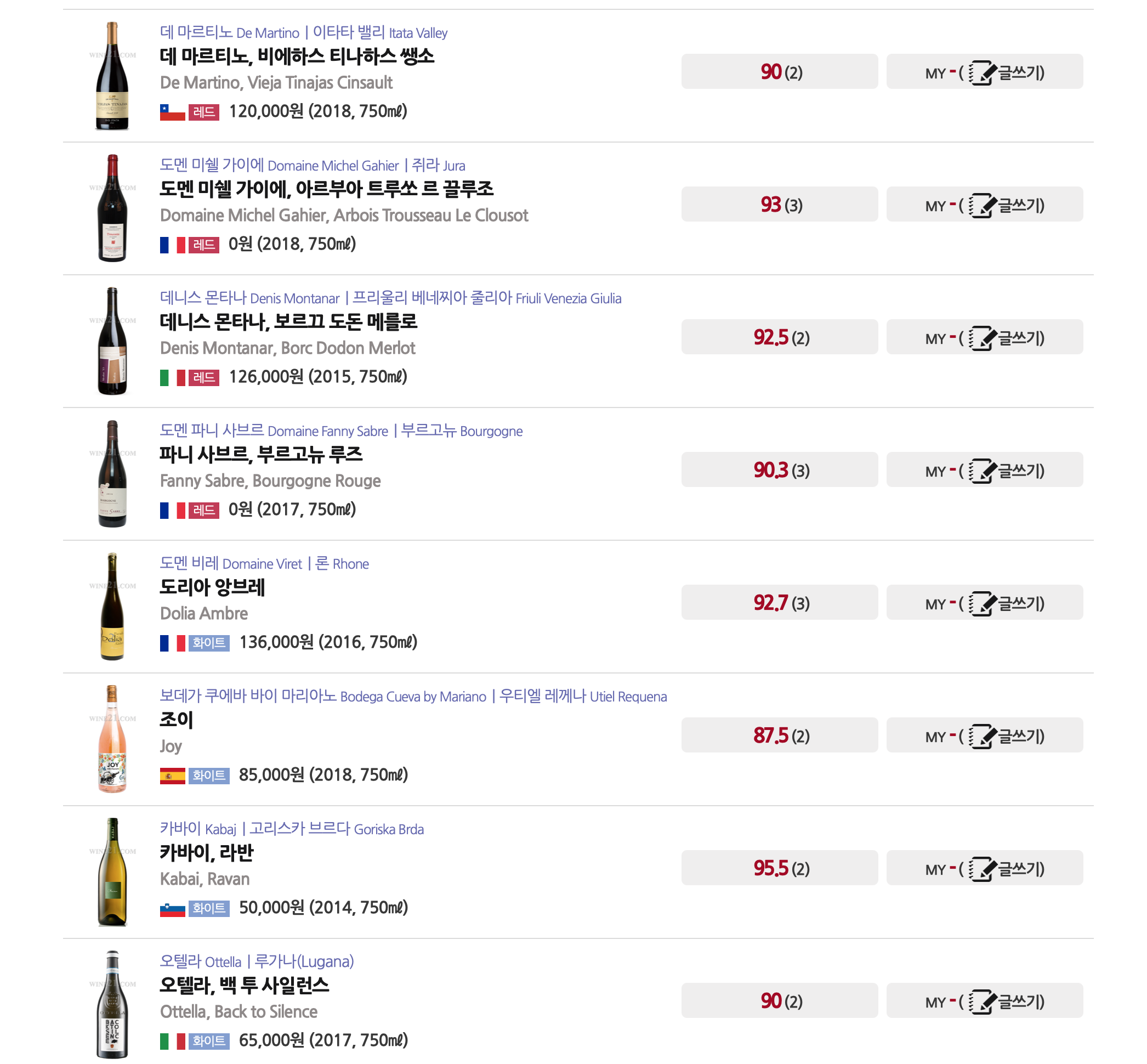Screen dimensions: 1147x1064
Task: Open the Dolia Ambre wine details
Action: (212, 587)
